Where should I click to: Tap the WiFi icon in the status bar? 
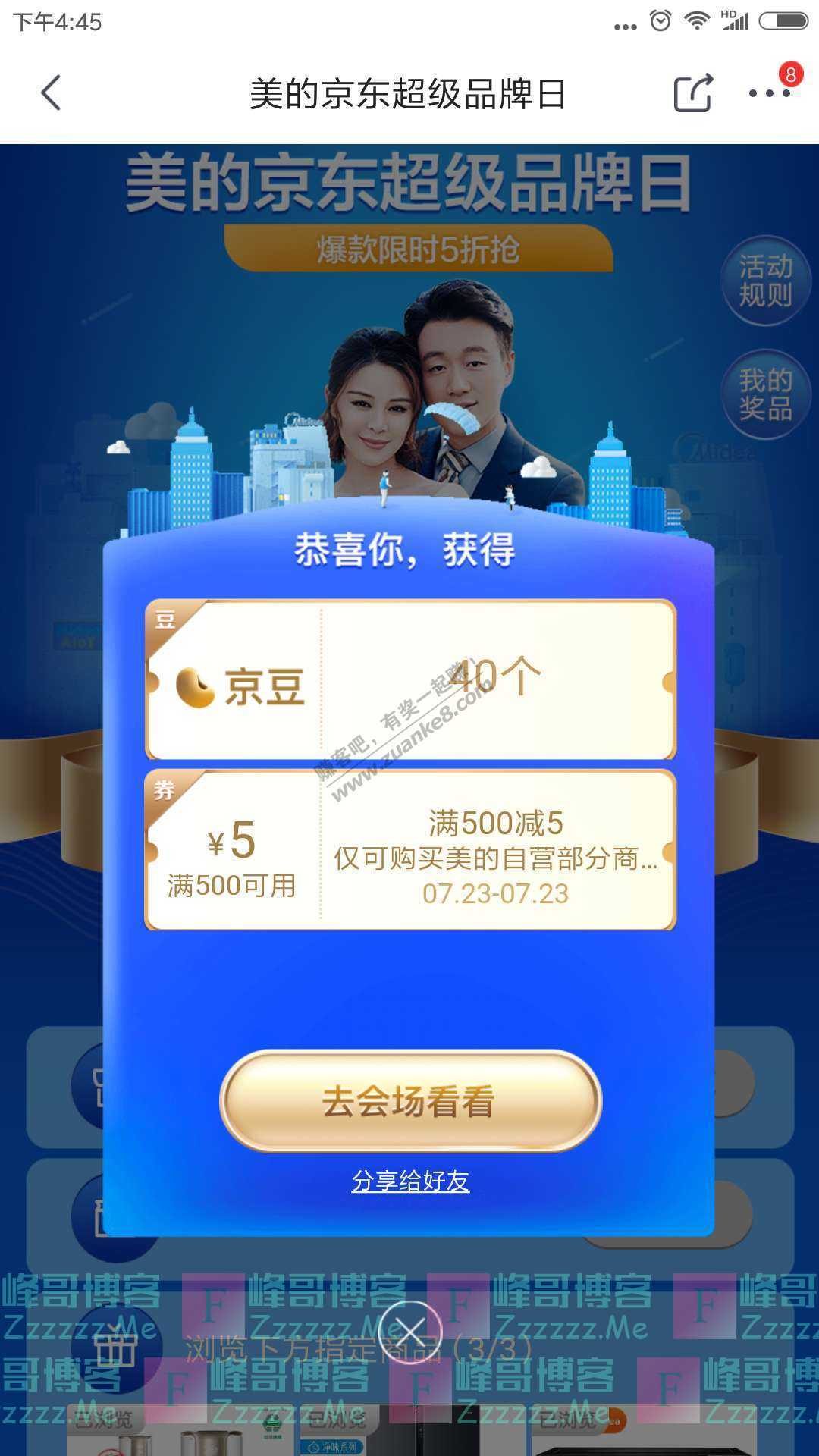pyautogui.click(x=696, y=20)
